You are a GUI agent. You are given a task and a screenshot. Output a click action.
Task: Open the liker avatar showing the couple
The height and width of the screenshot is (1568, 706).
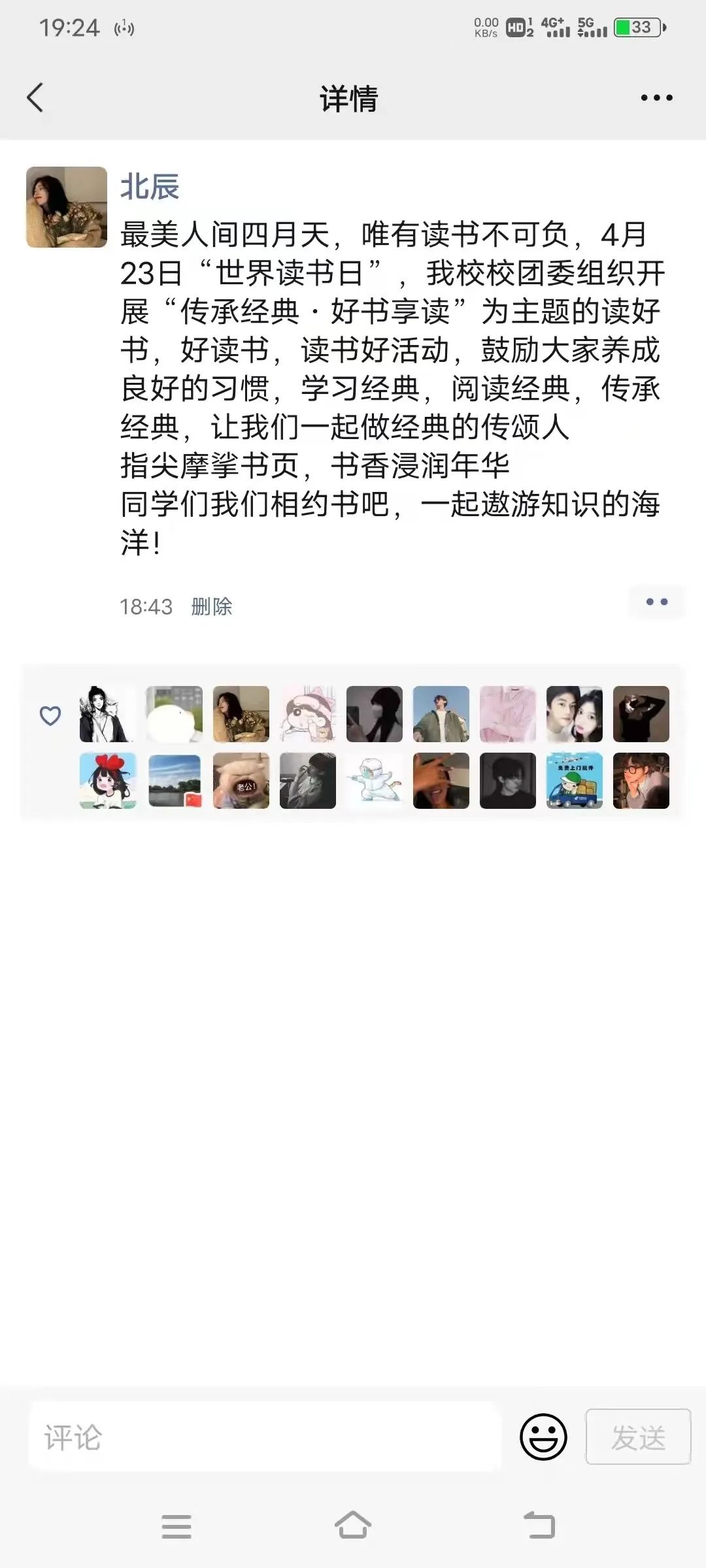574,714
